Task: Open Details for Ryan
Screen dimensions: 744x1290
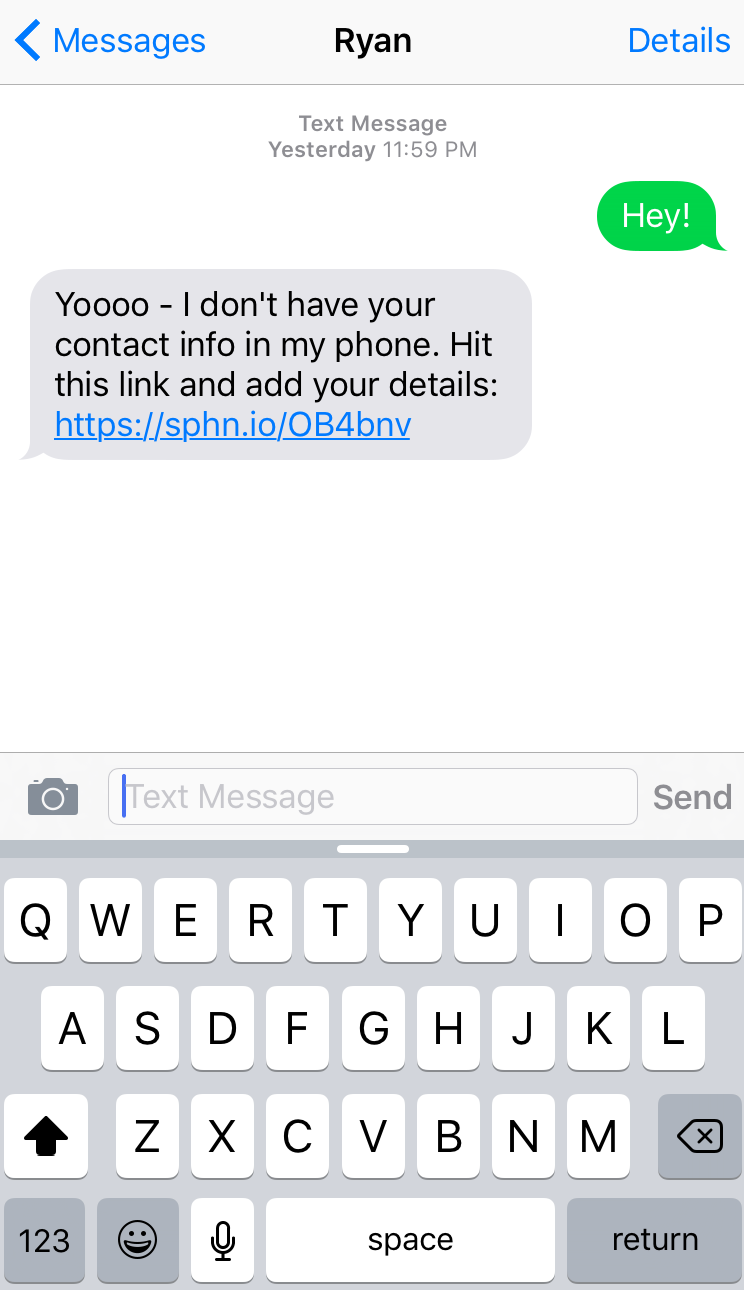Action: coord(678,41)
